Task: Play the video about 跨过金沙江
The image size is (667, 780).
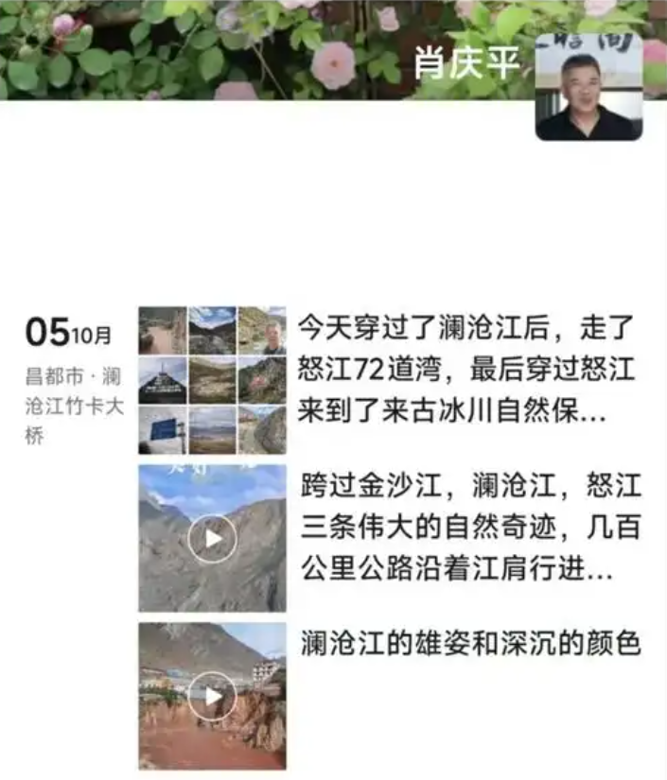Action: coord(212,539)
